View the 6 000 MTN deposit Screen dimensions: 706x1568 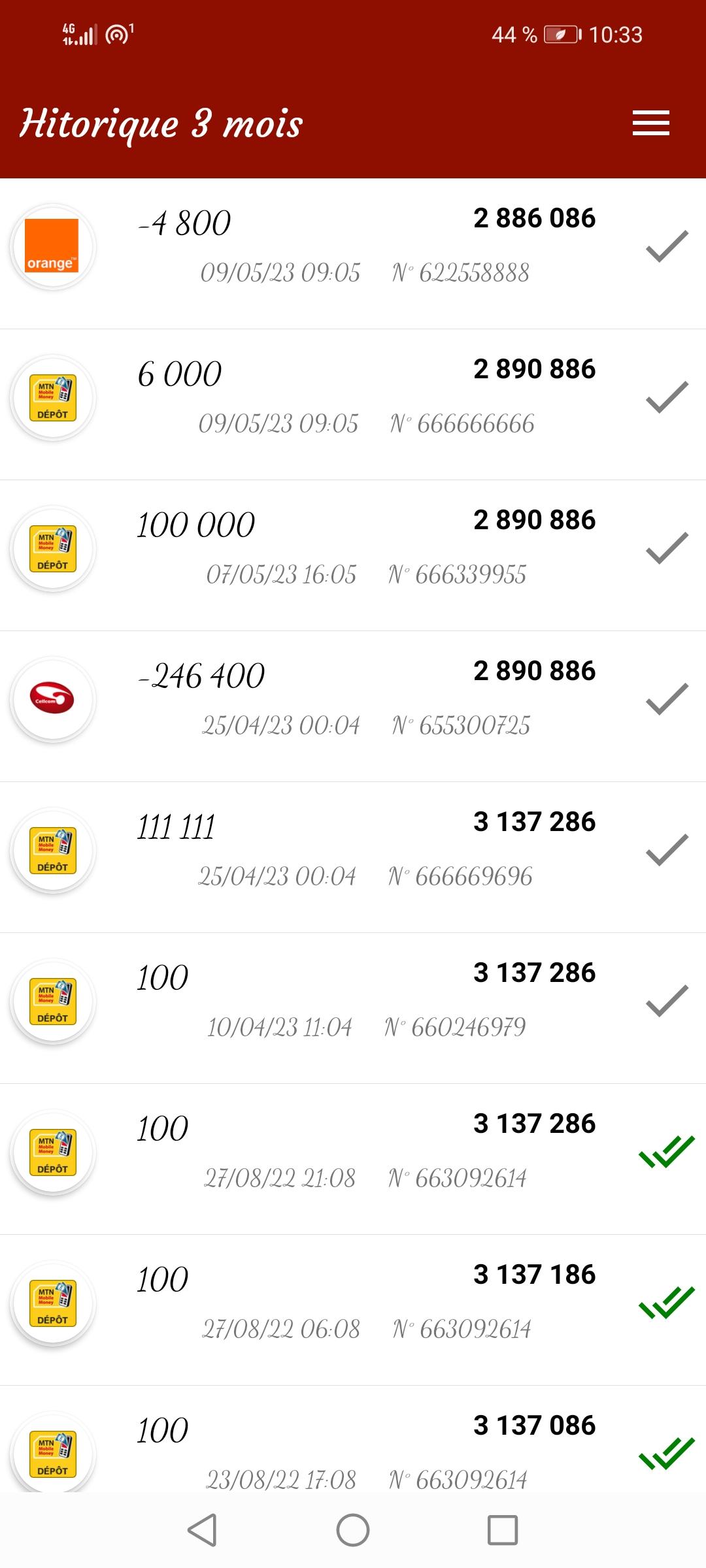(353, 404)
